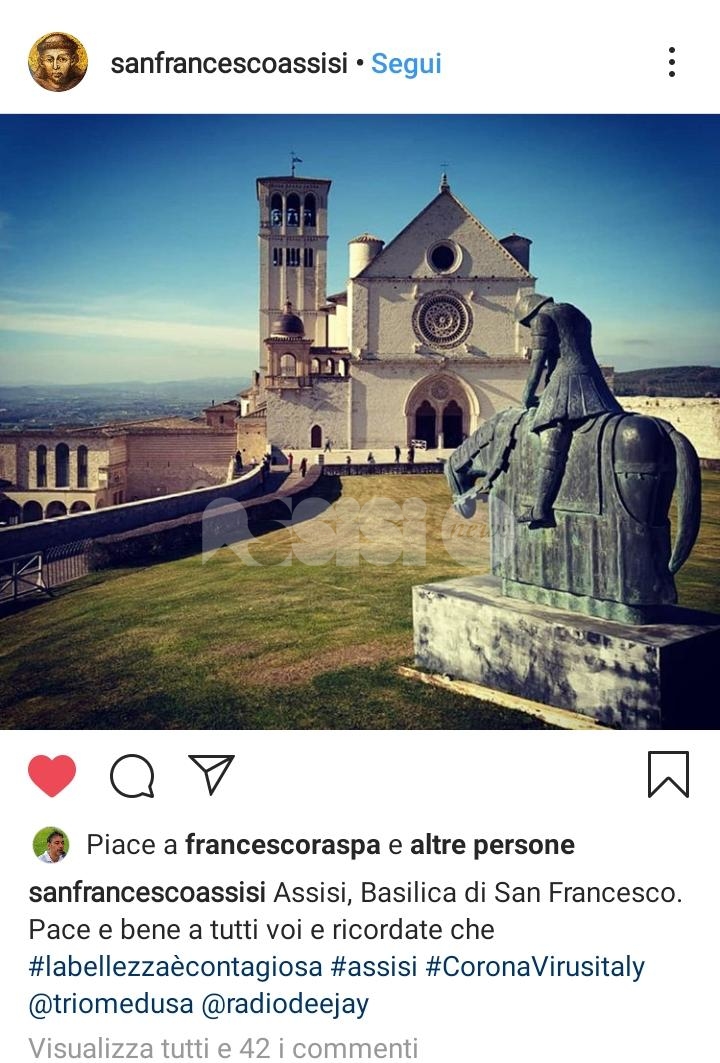This screenshot has width=720, height=1063.
Task: Visit the @radiodeejay profile
Action: 285,1005
